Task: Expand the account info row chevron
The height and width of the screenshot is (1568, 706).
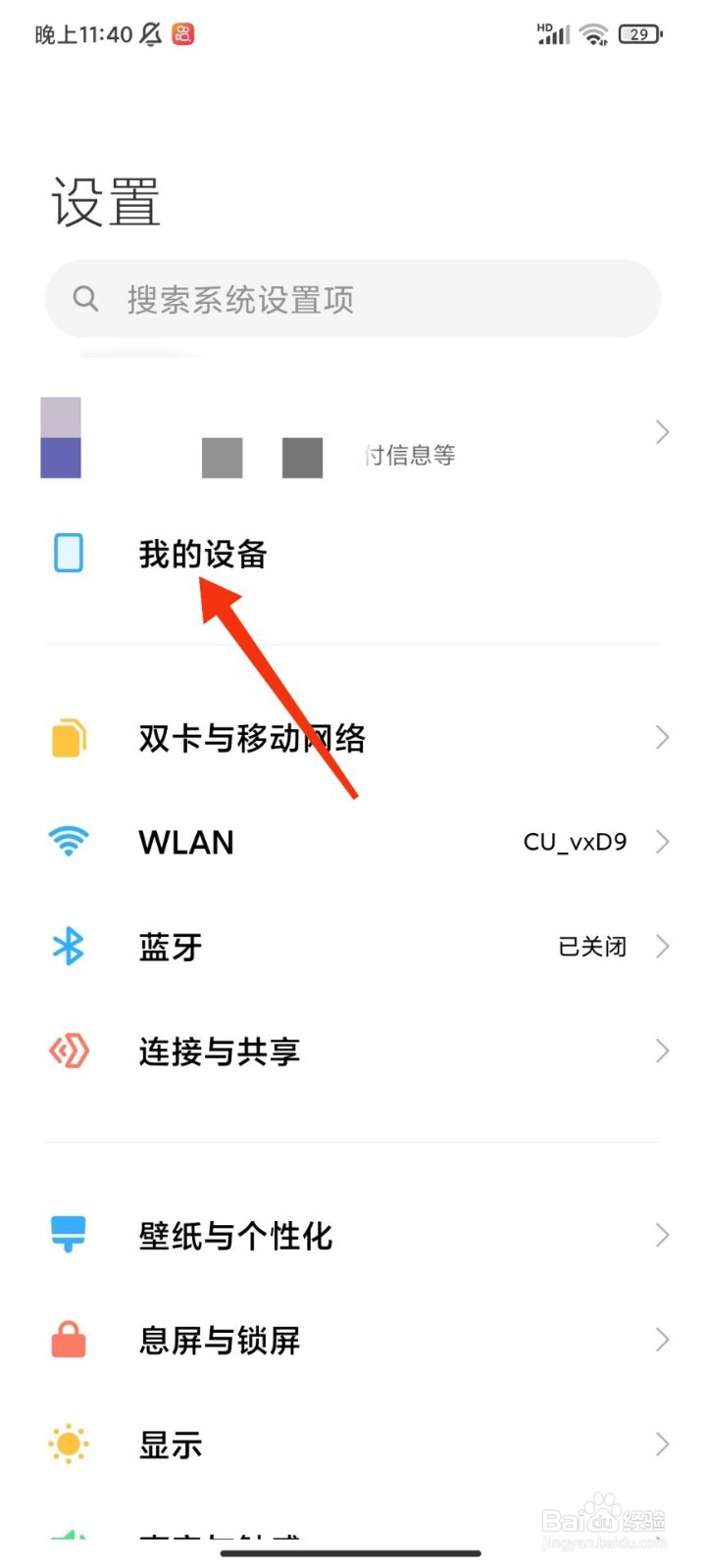Action: pyautogui.click(x=660, y=431)
